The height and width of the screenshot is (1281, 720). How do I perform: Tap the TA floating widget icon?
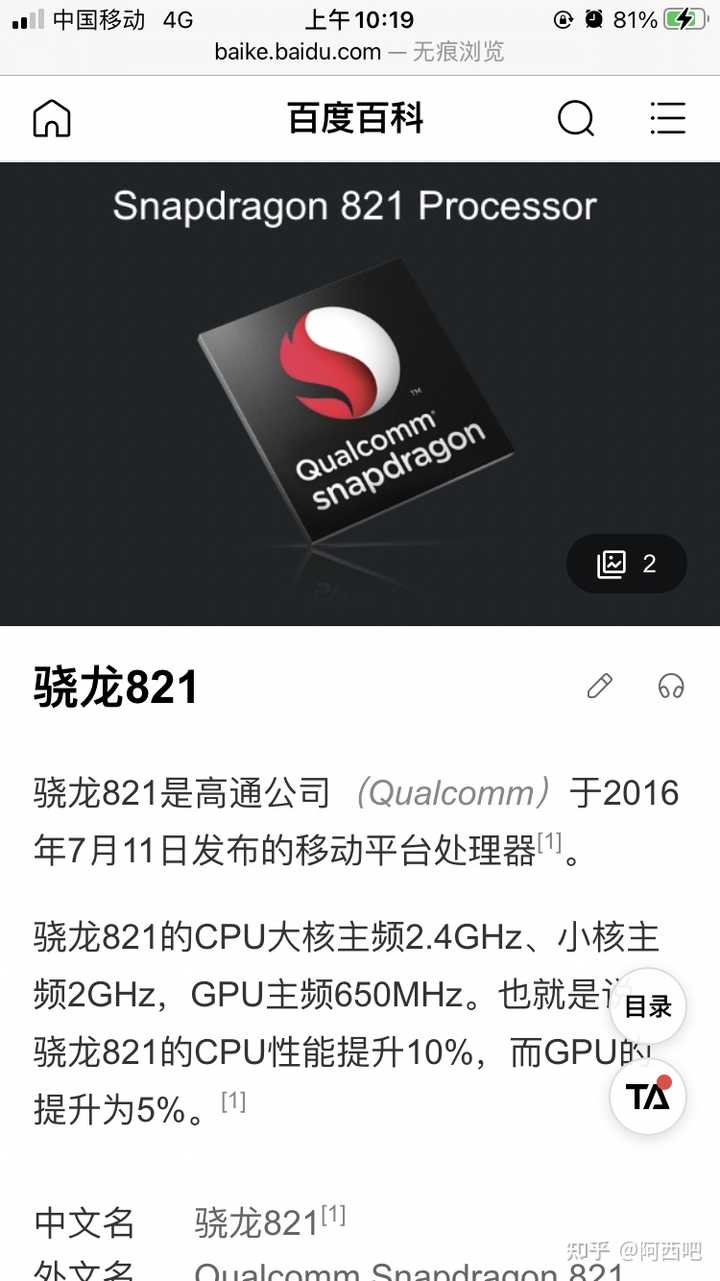[x=647, y=1096]
